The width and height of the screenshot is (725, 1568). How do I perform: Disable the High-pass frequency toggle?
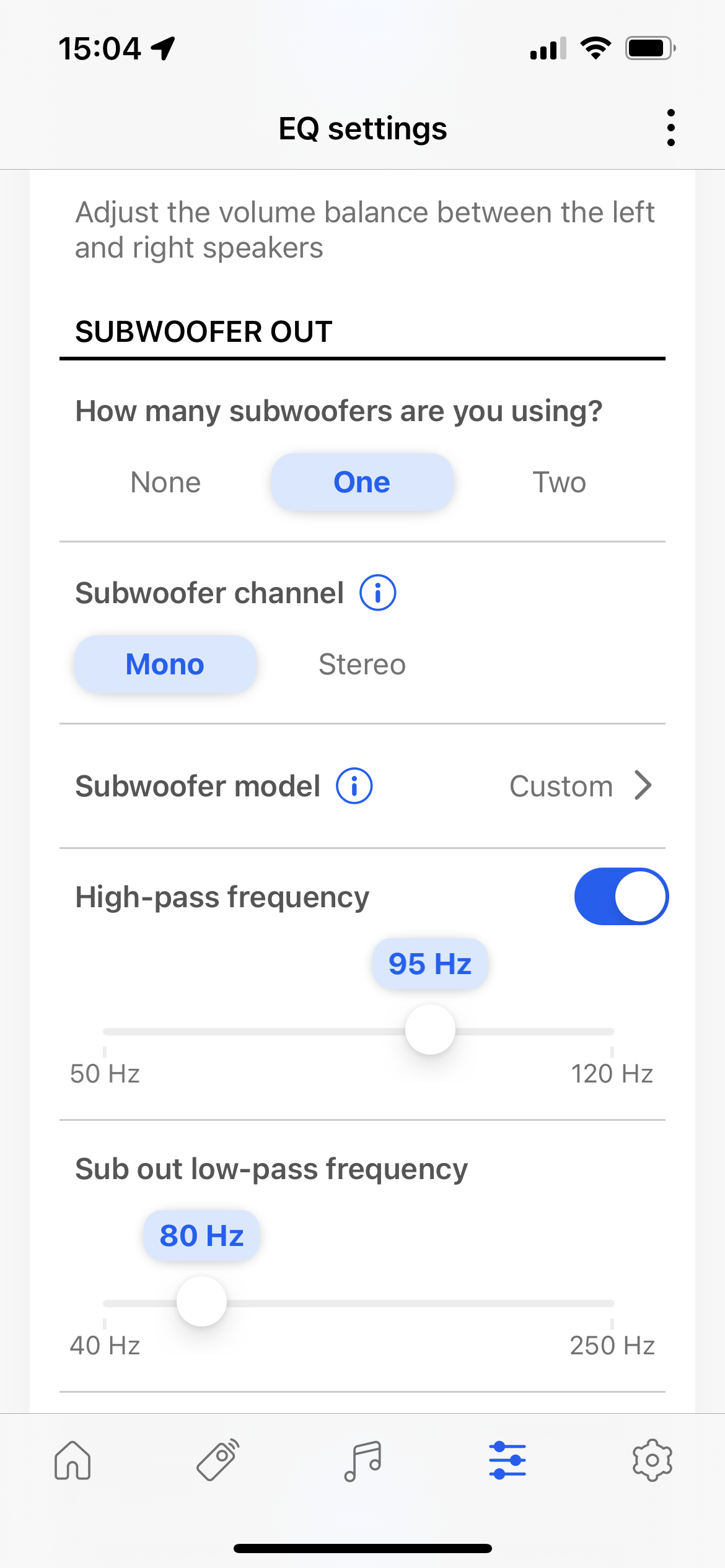[621, 896]
